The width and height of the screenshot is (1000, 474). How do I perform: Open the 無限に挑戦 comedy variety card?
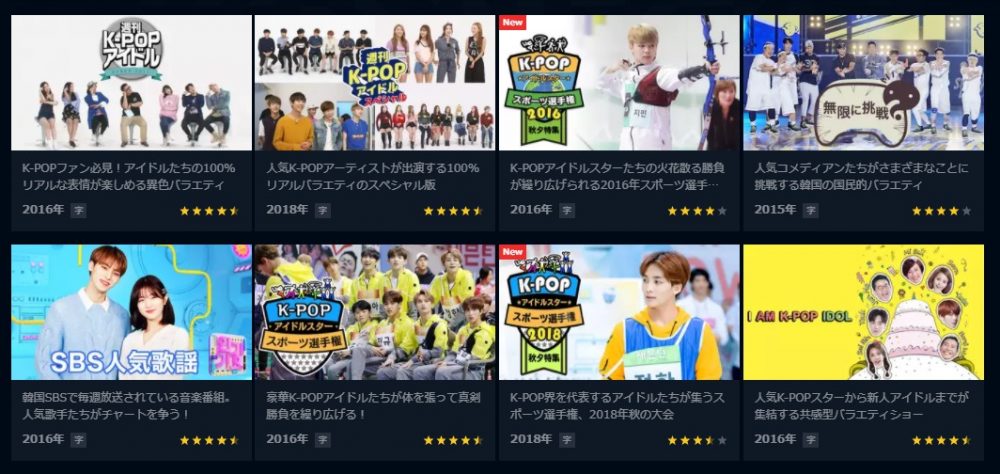tap(863, 83)
